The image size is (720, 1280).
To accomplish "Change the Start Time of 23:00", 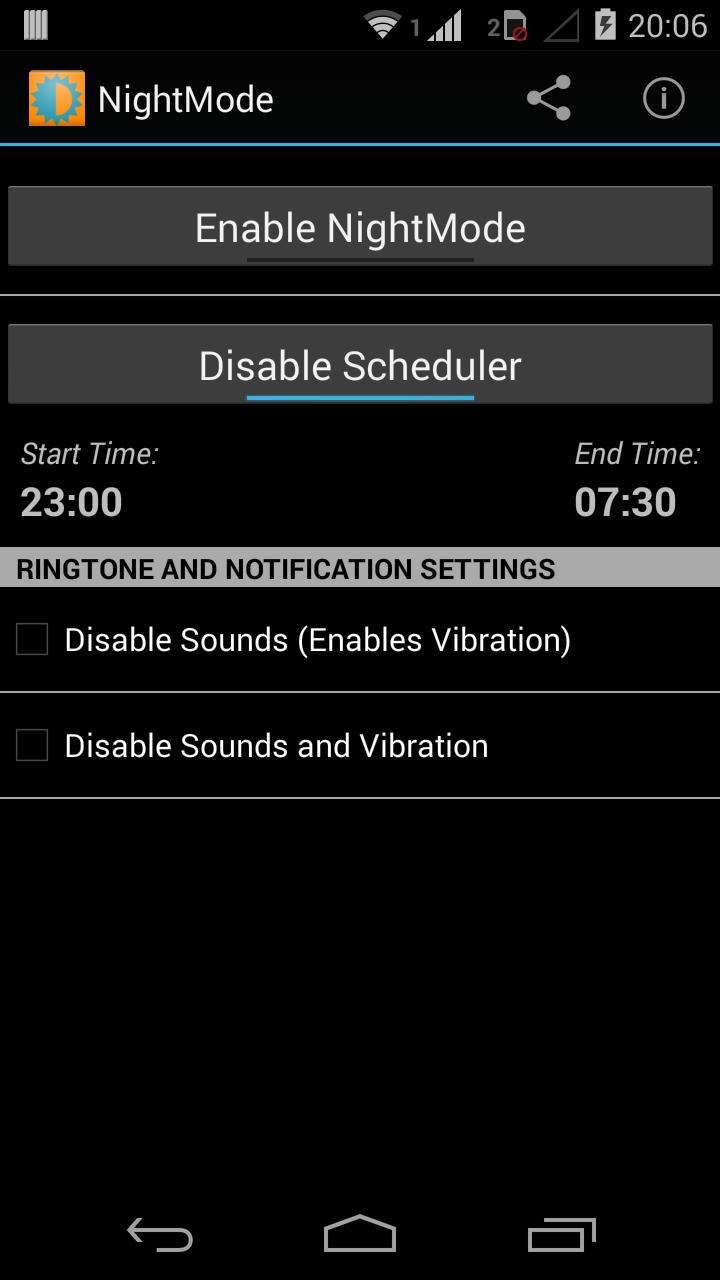I will pyautogui.click(x=69, y=501).
